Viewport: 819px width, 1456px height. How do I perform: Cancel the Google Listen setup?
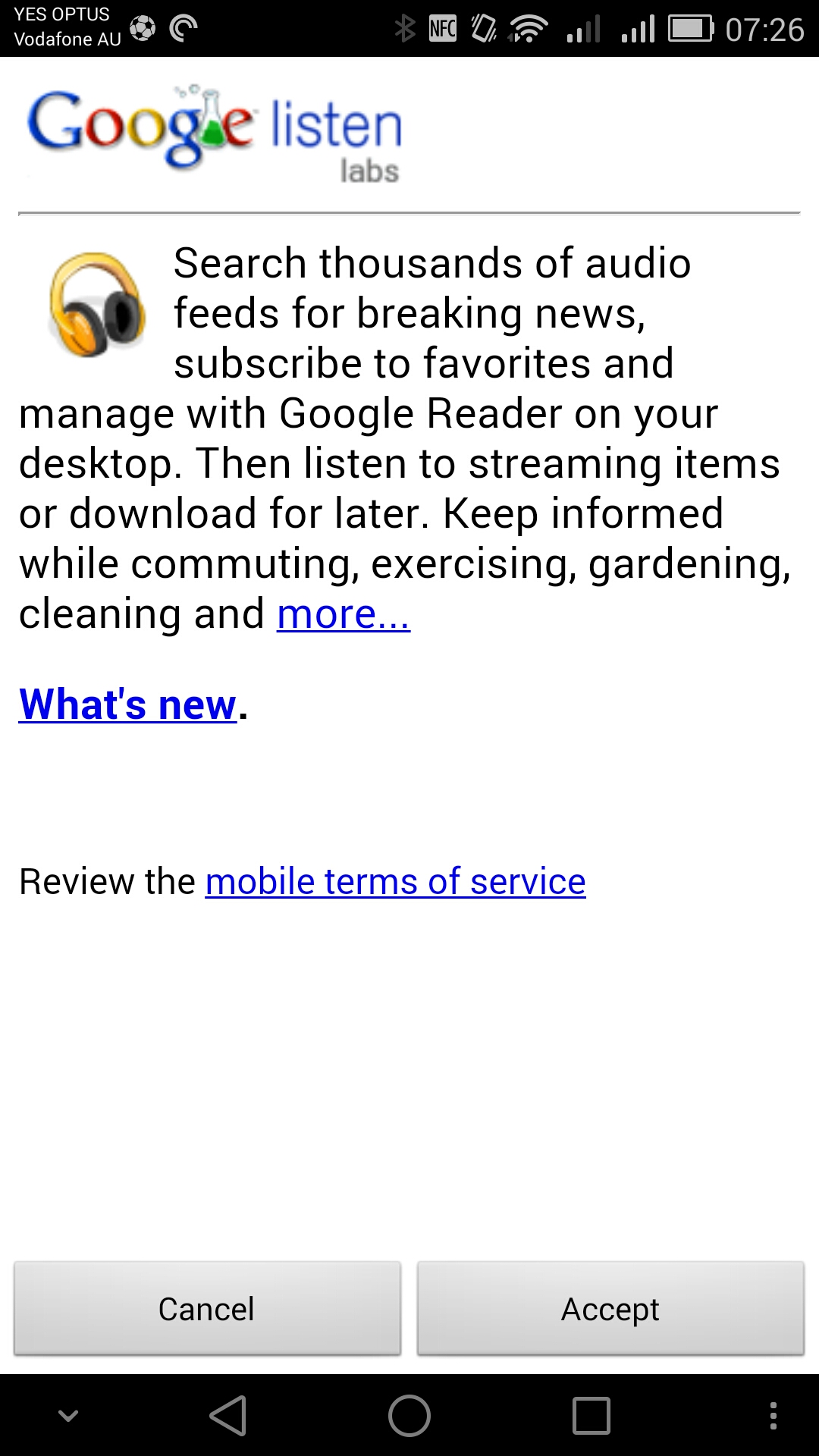(x=207, y=1309)
